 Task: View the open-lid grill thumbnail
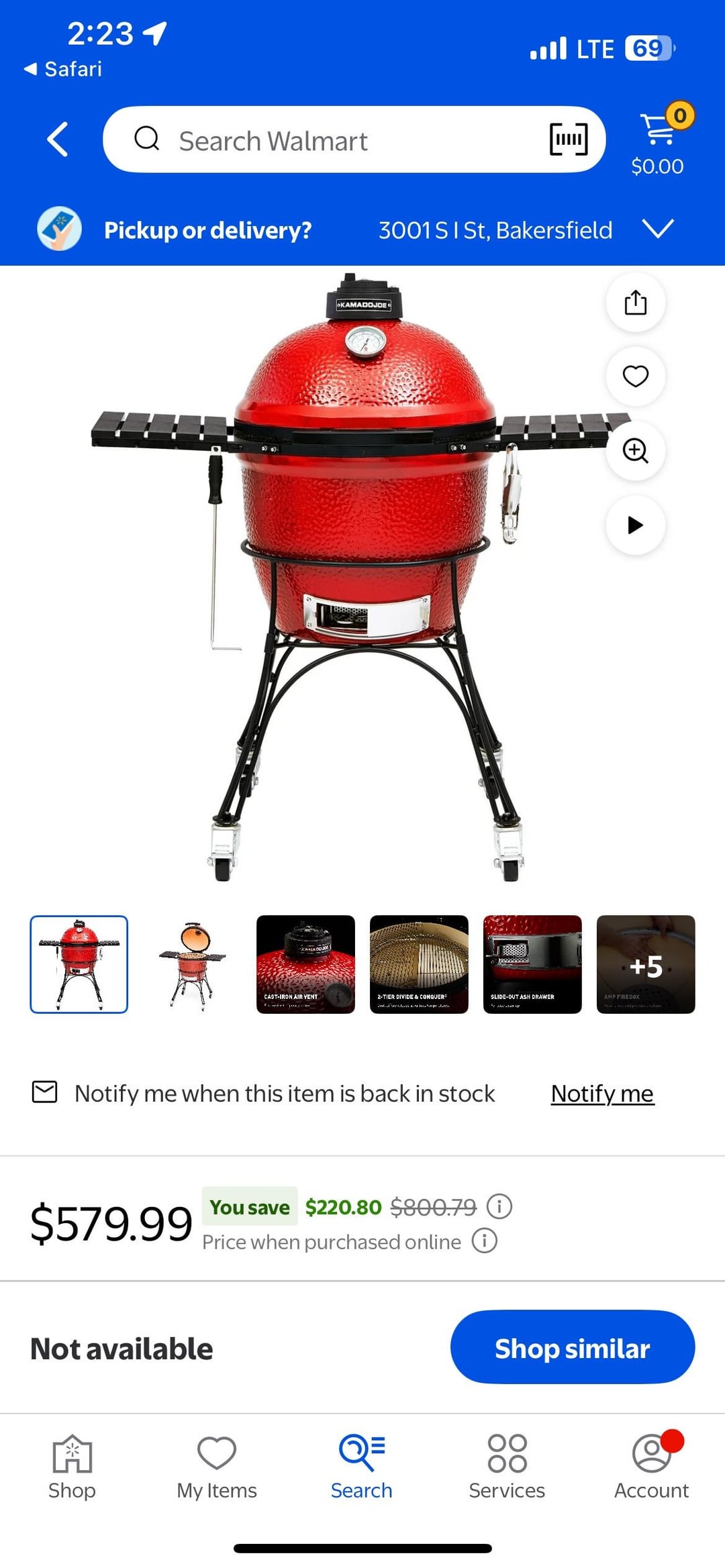coord(192,964)
